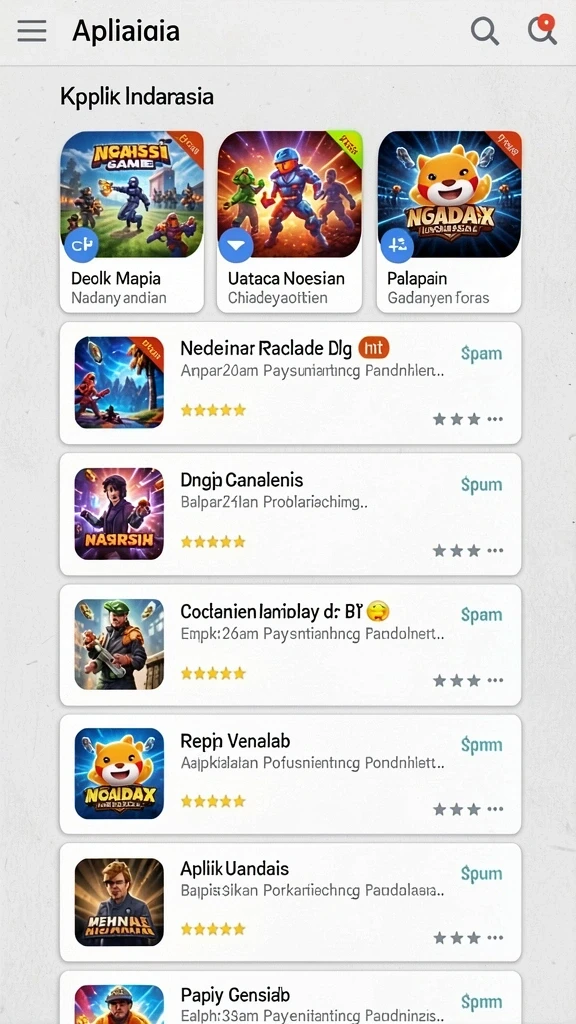Open the search icon with red badge
This screenshot has height=1024, width=576.
542,29
